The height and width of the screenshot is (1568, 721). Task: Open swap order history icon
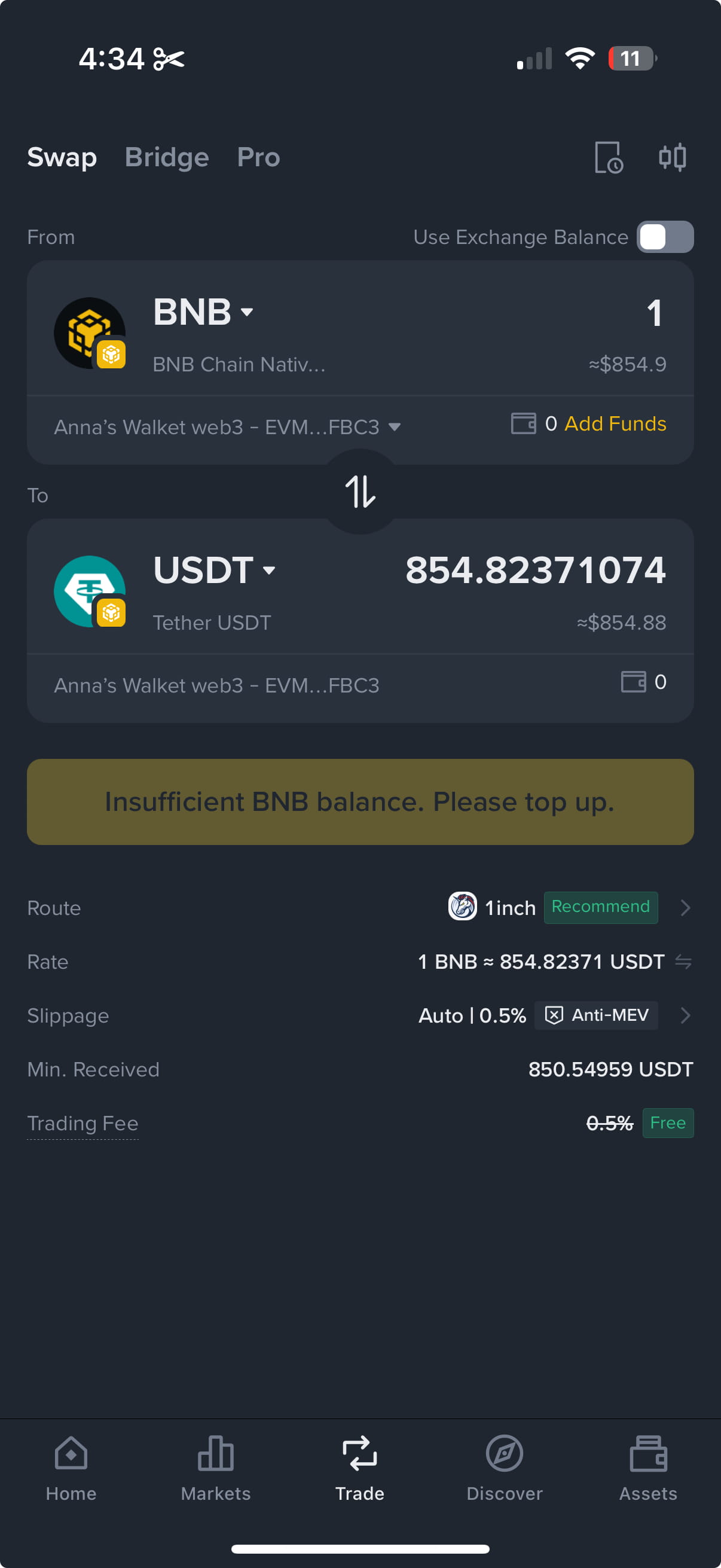pyautogui.click(x=609, y=158)
